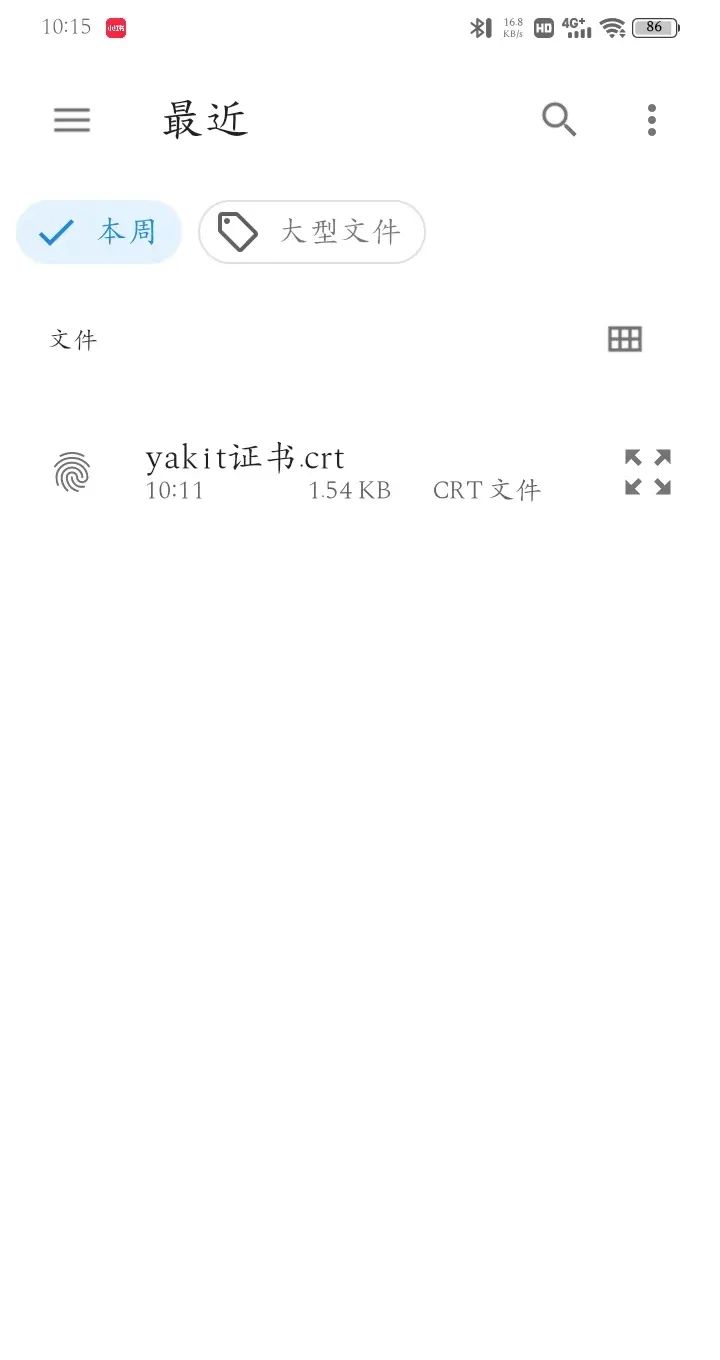
Task: Click the CRT 文件 type label
Action: click(x=487, y=489)
